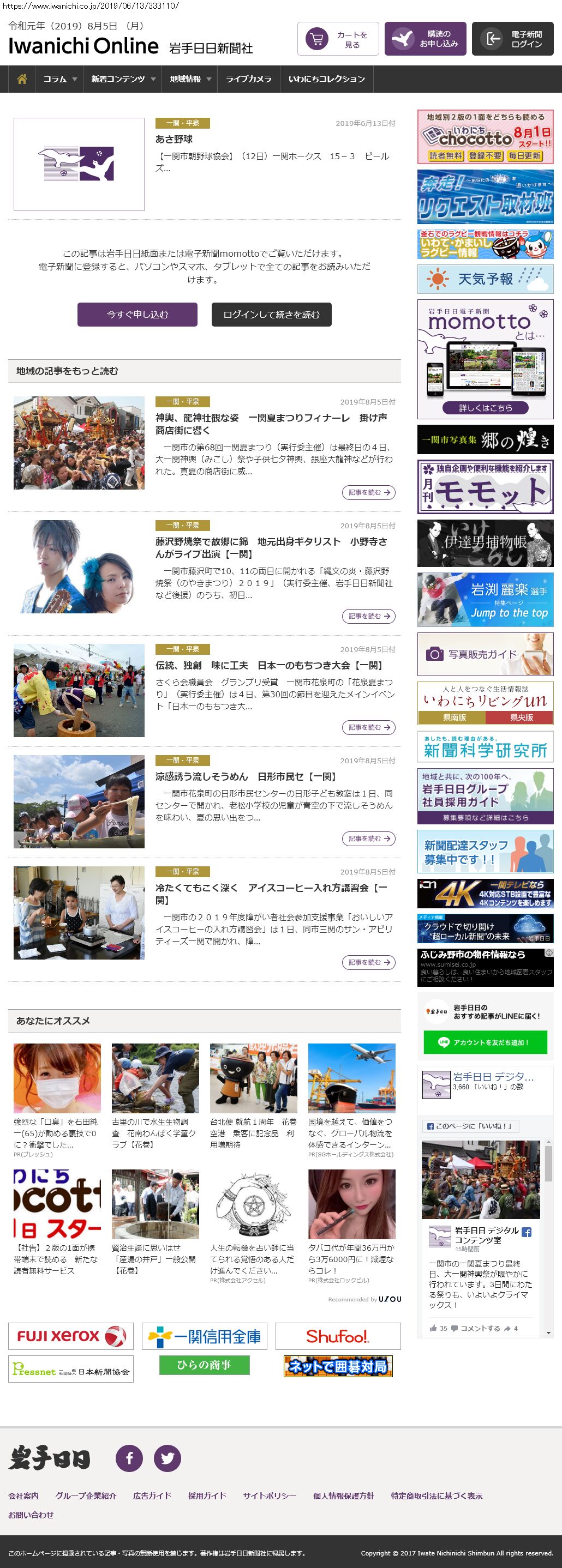The width and height of the screenshot is (562, 1568).
Task: Expand the コラム menu
Action: [59, 79]
